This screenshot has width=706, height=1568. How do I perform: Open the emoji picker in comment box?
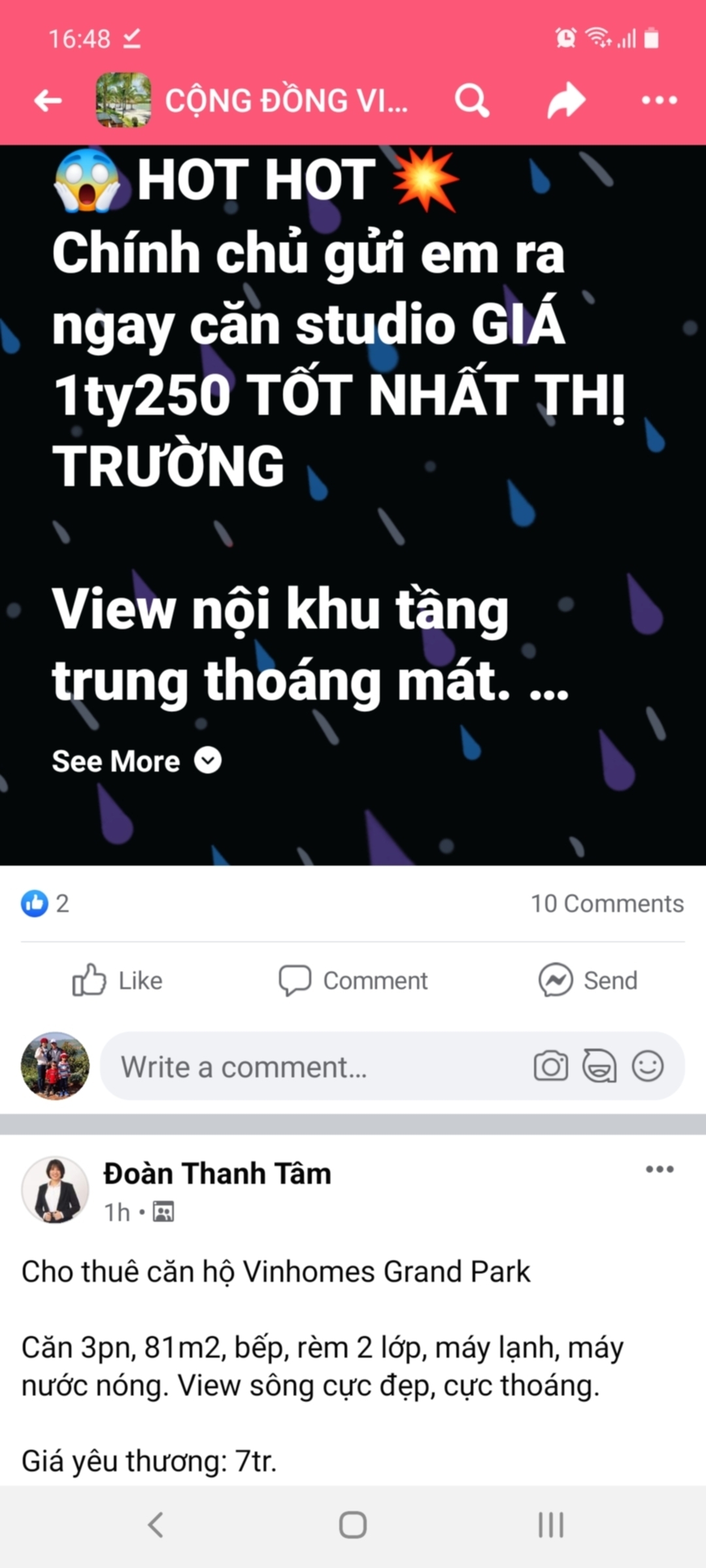(648, 1066)
